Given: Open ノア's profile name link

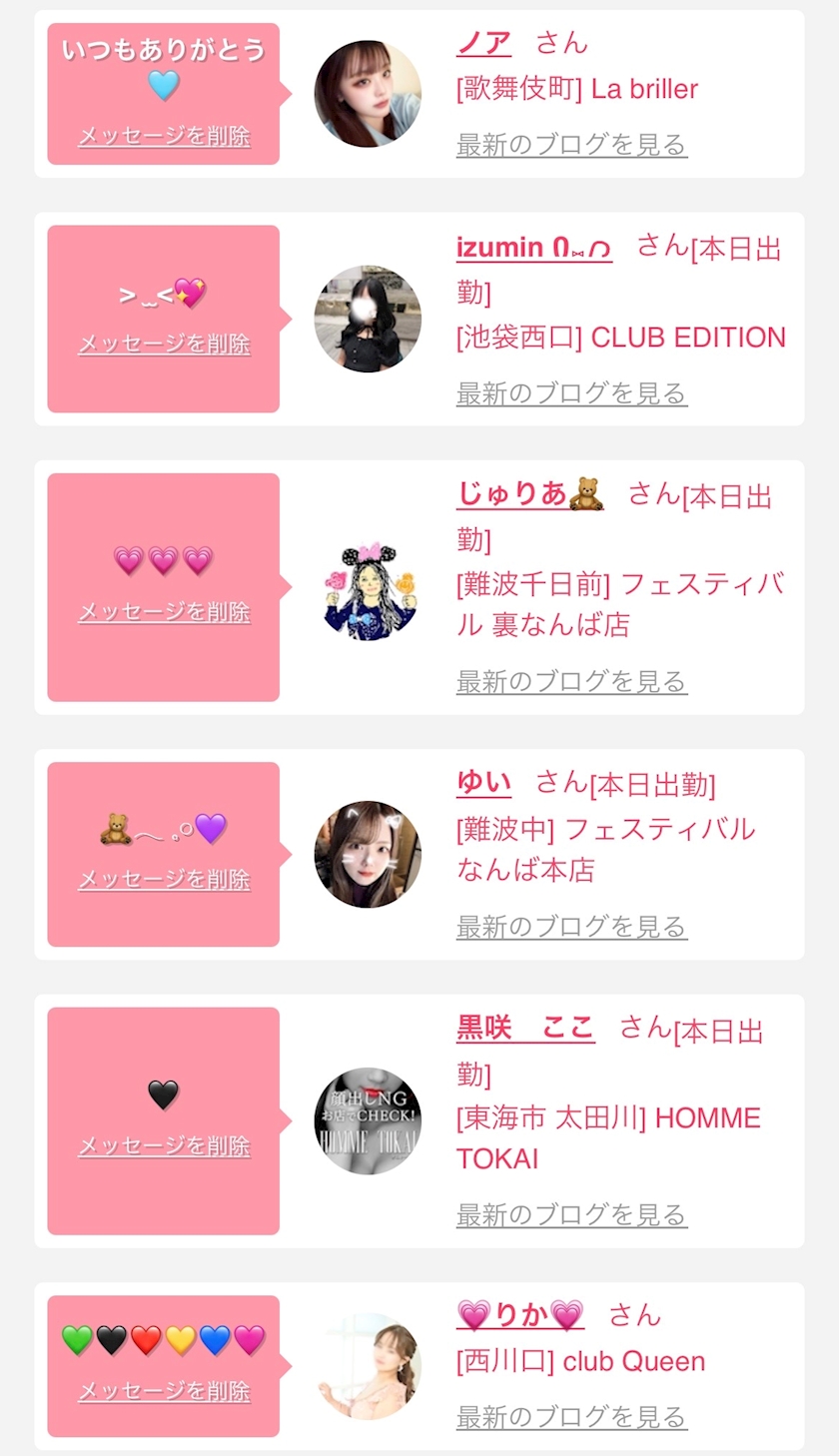Looking at the screenshot, I should coord(484,43).
